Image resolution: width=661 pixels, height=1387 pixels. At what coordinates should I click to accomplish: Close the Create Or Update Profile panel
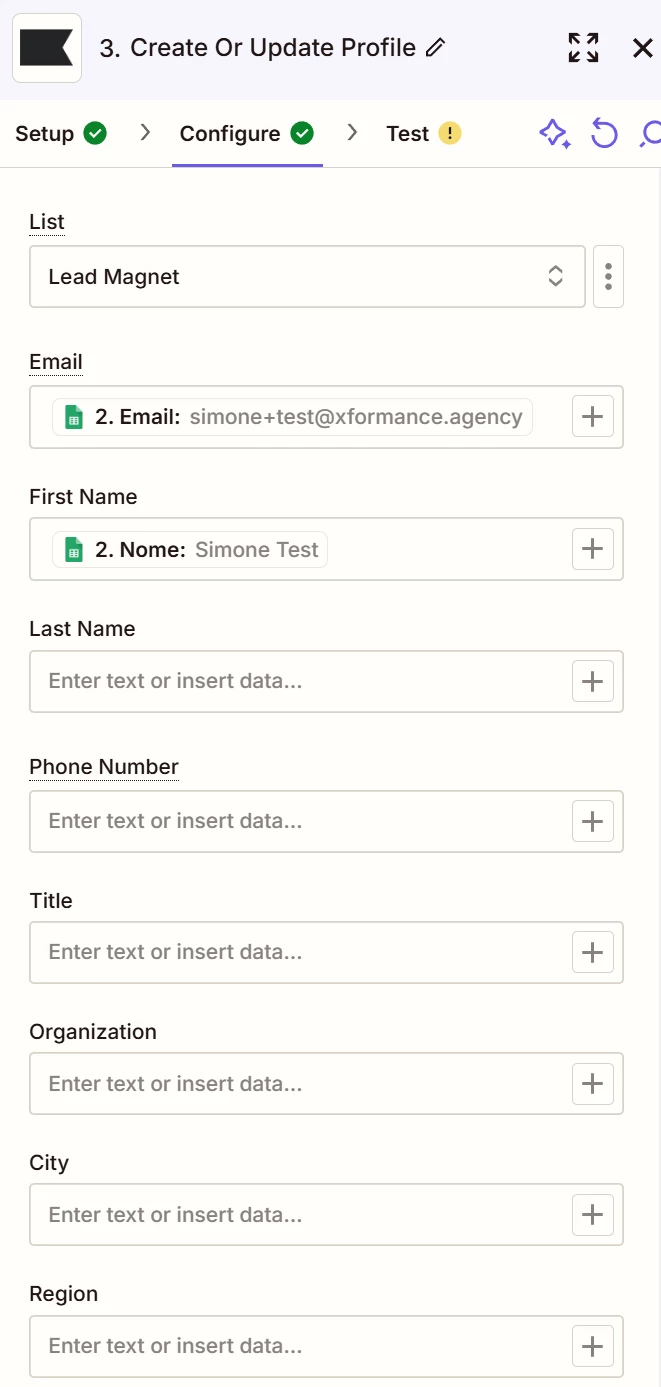(643, 47)
